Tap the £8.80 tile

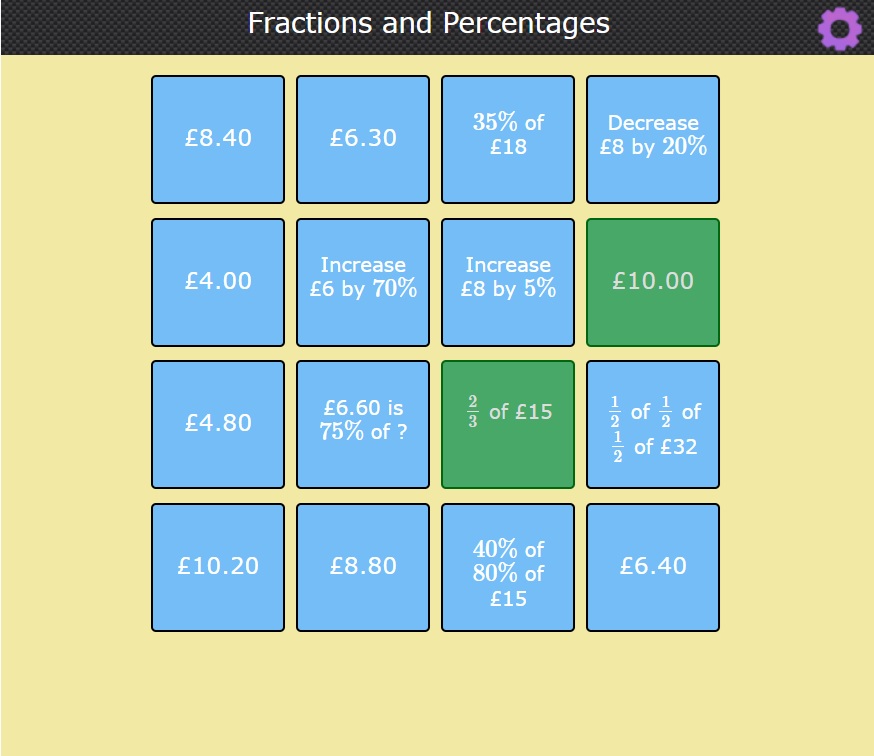coord(363,567)
